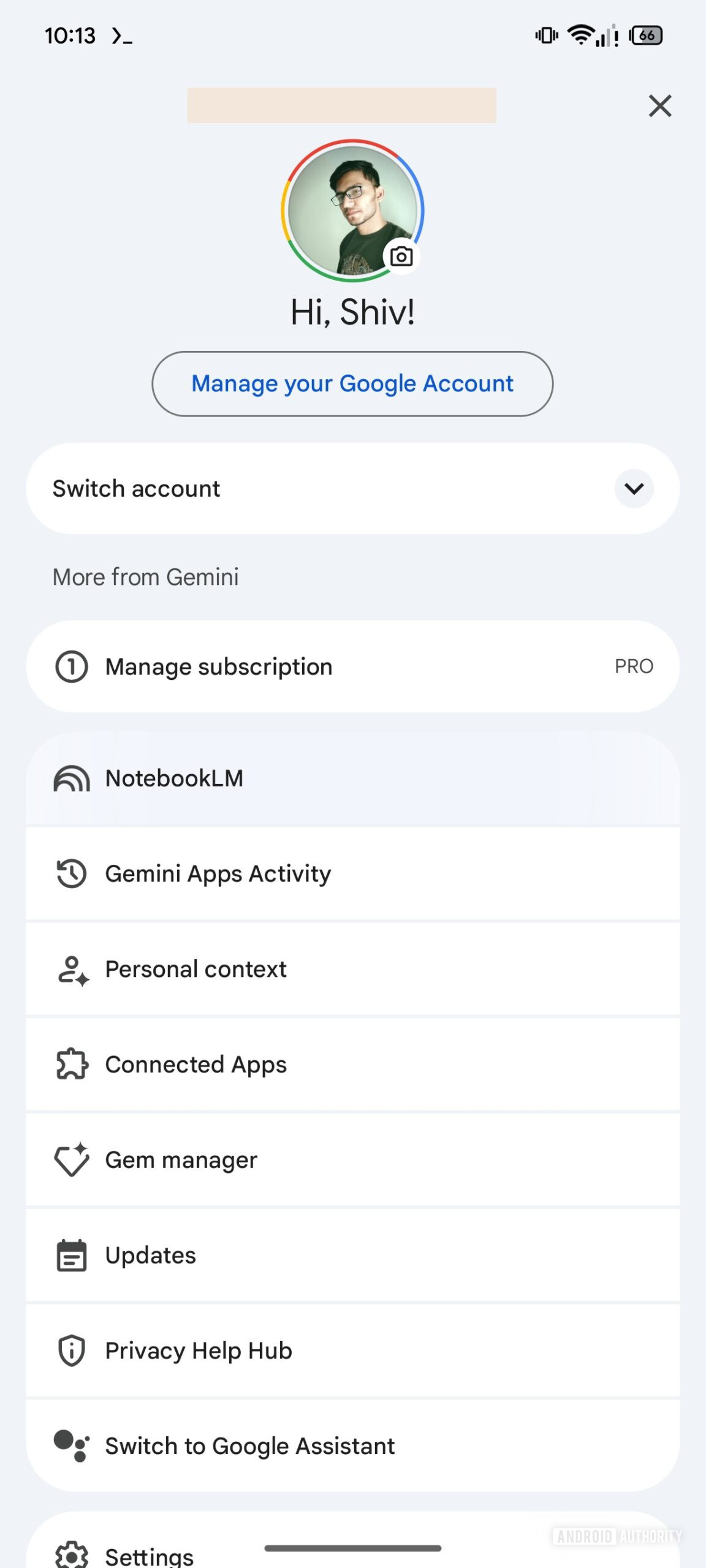
Task: Click the Manage subscription circled icon
Action: point(72,666)
